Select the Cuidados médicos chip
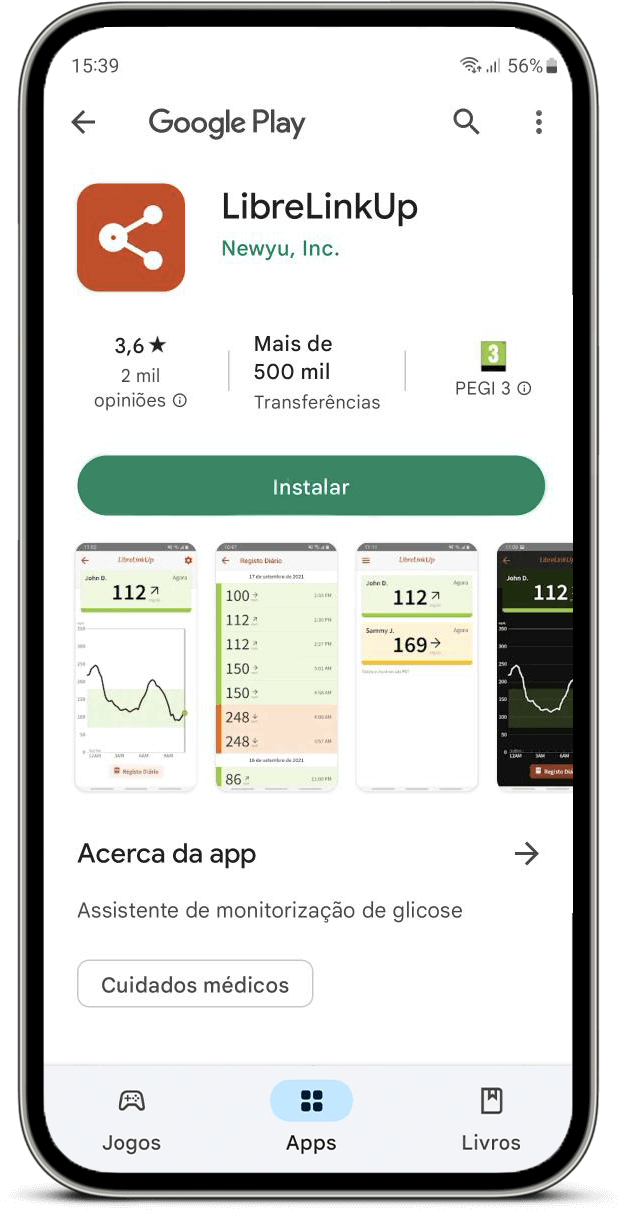Viewport: 622px width, 1212px height. tap(195, 984)
